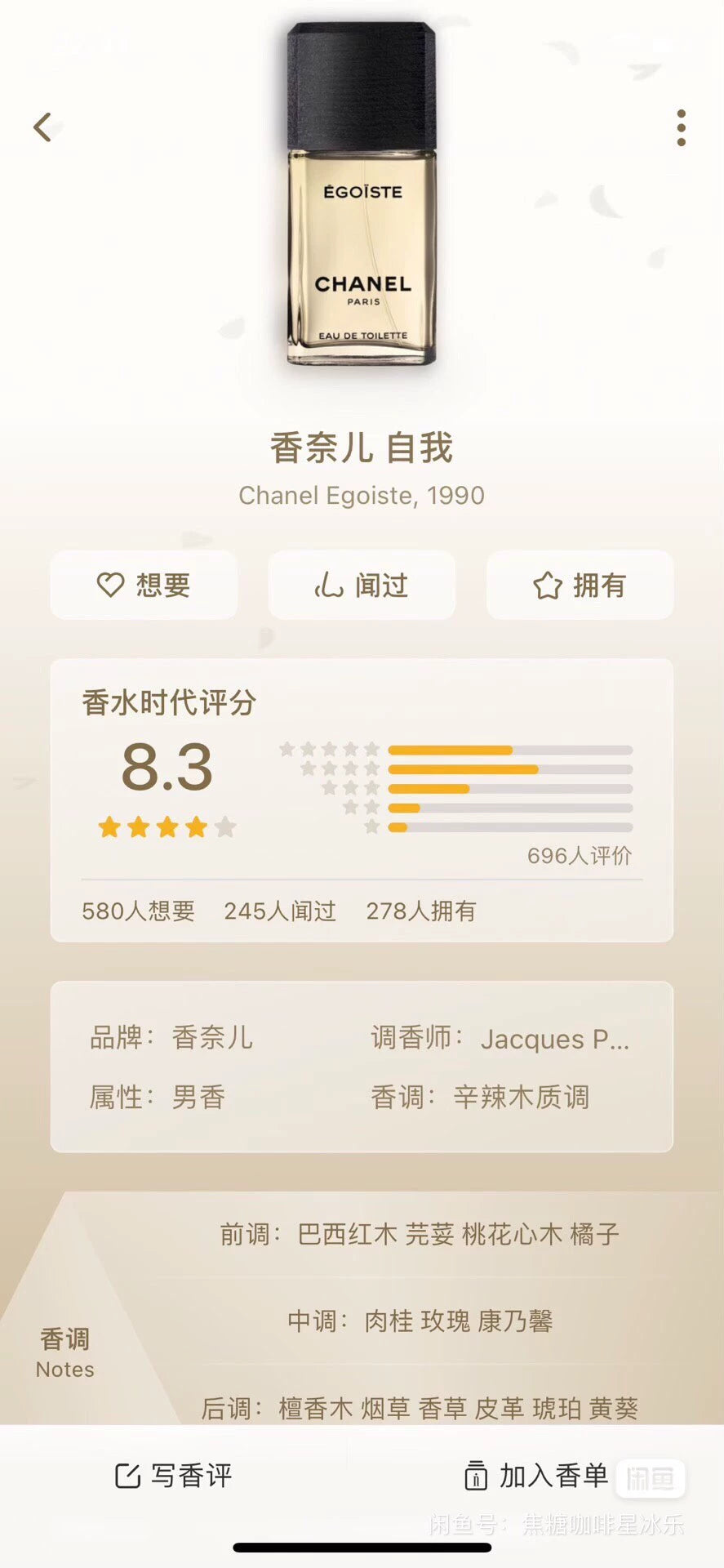The image size is (724, 1568).
Task: Open the 香水时代评分 rating card
Action: click(362, 799)
